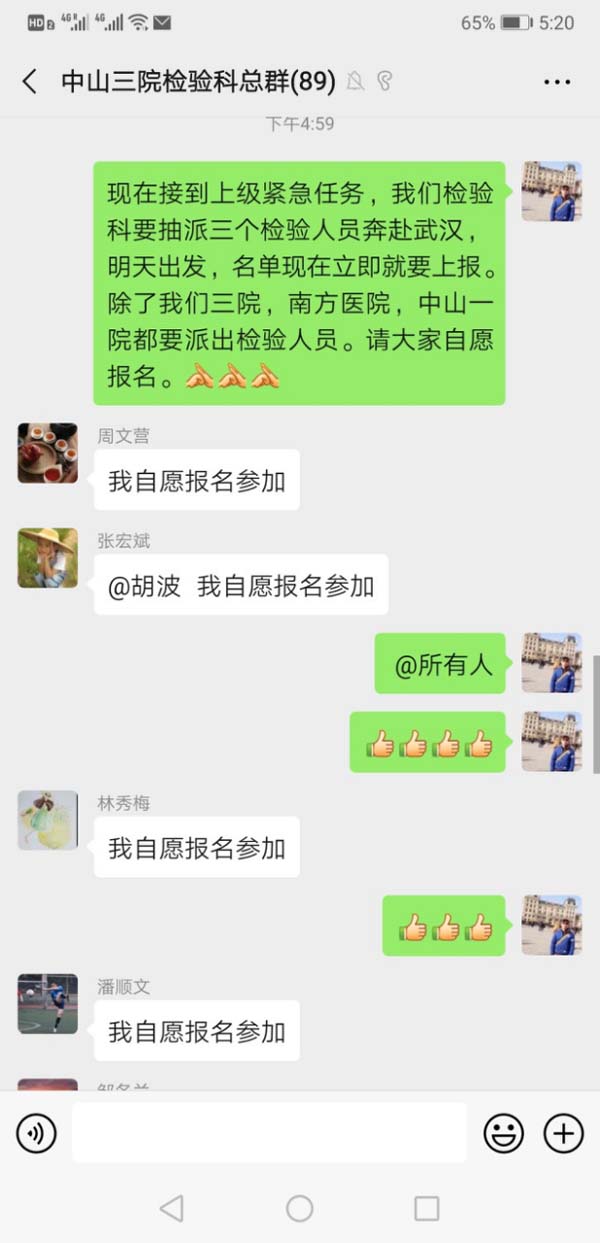The width and height of the screenshot is (600, 1243).
Task: View 周文营's profile avatar
Action: [47, 453]
